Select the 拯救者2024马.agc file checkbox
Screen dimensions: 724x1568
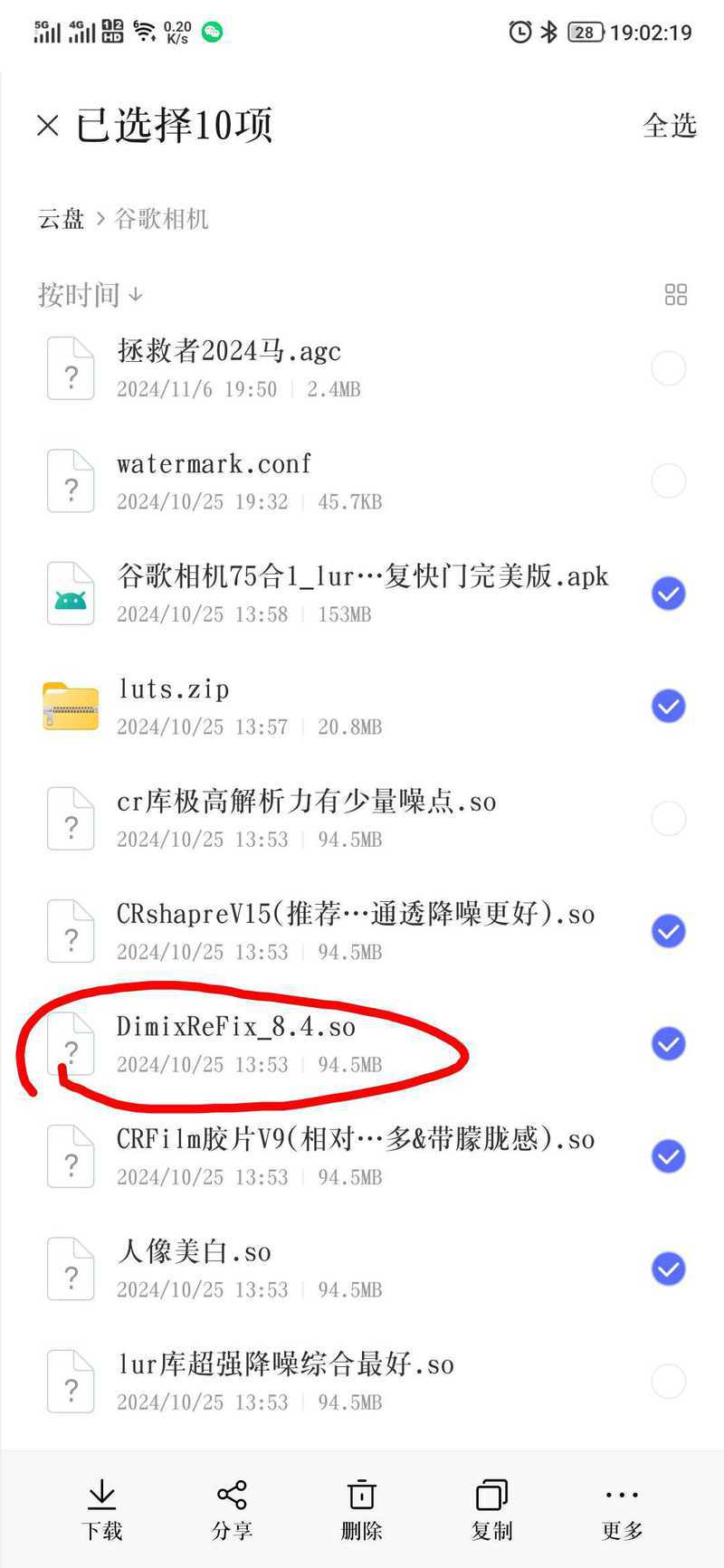(668, 368)
